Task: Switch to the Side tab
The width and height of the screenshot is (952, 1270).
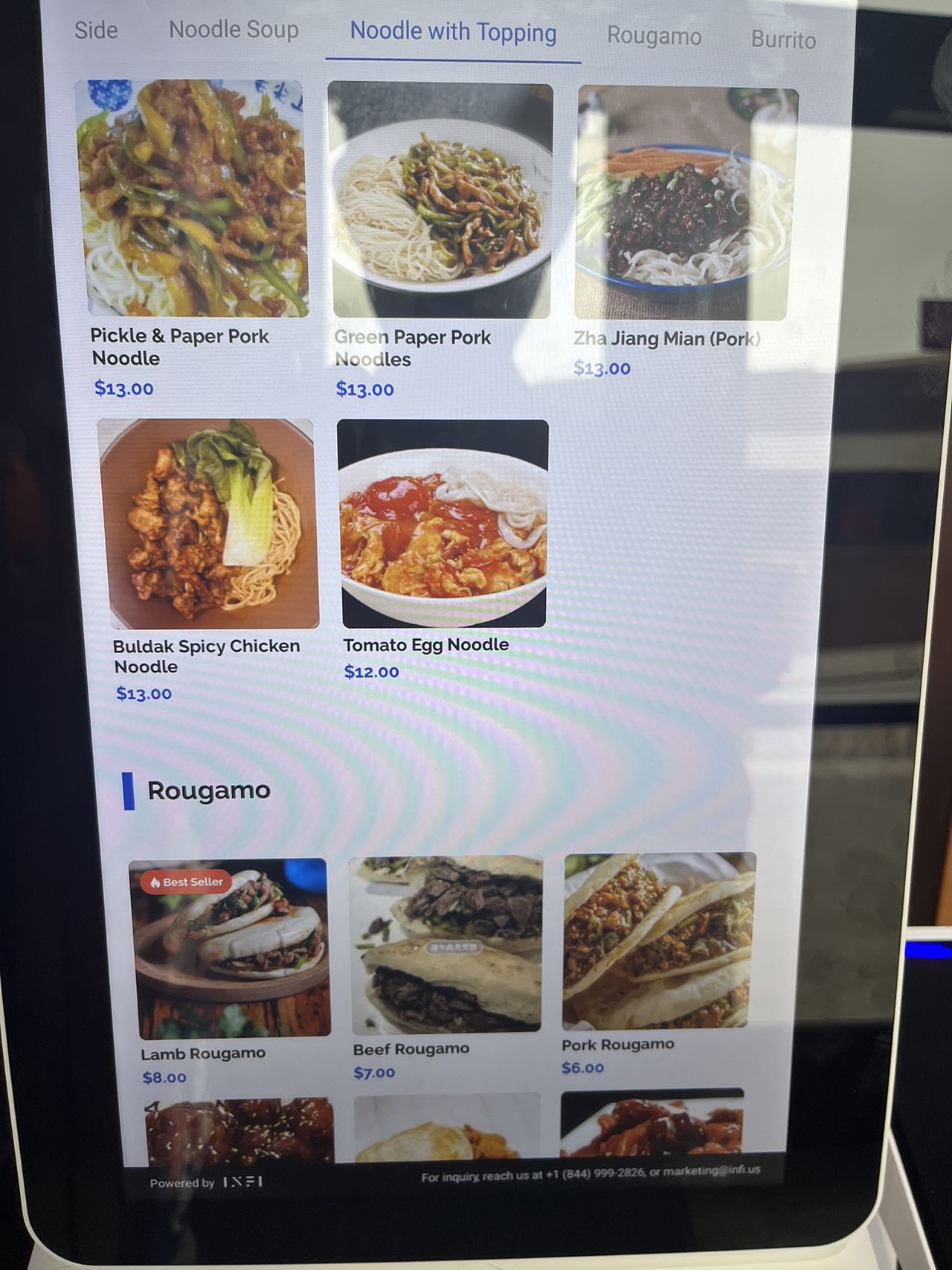Action: (x=96, y=31)
